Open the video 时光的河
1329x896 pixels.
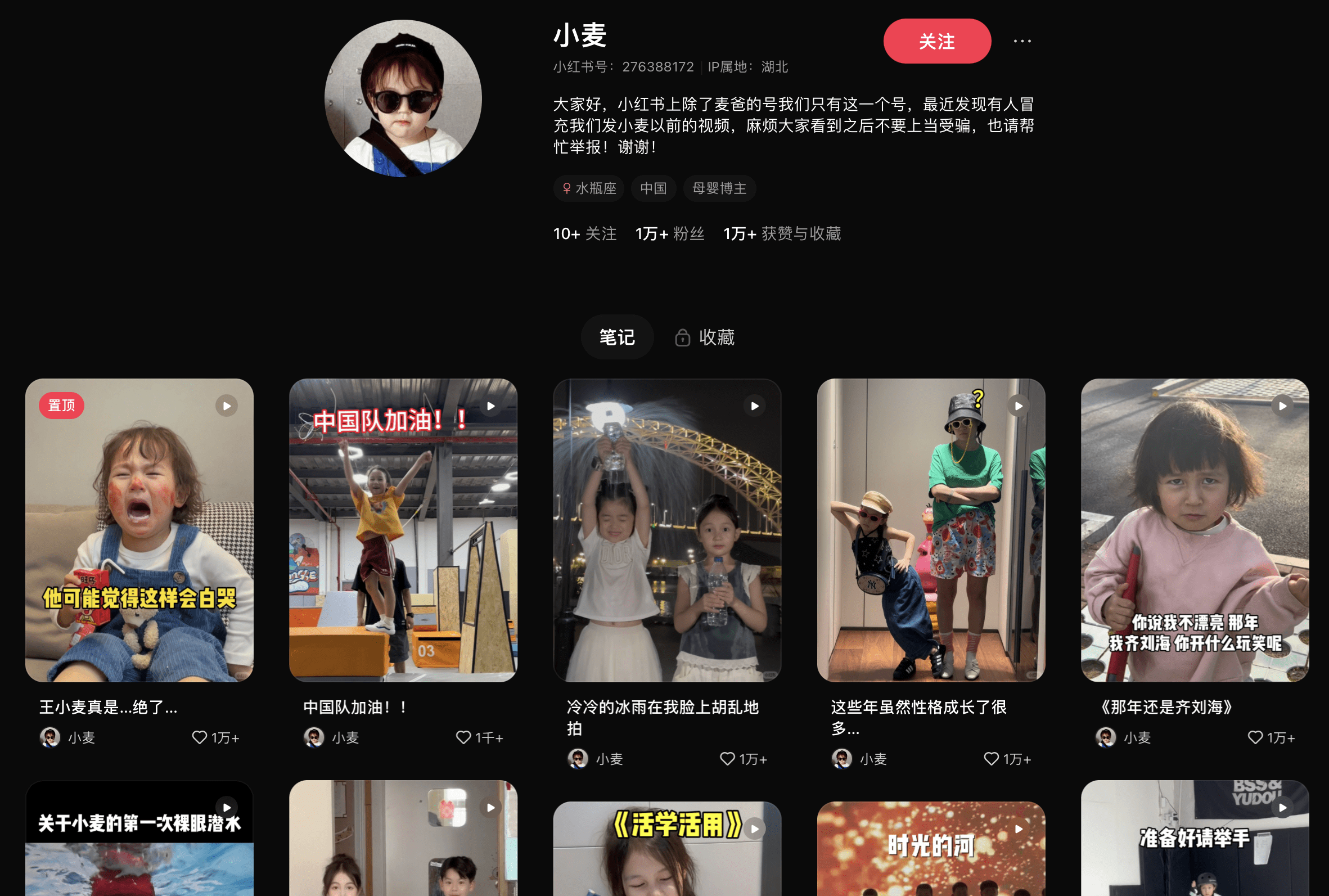(x=931, y=852)
